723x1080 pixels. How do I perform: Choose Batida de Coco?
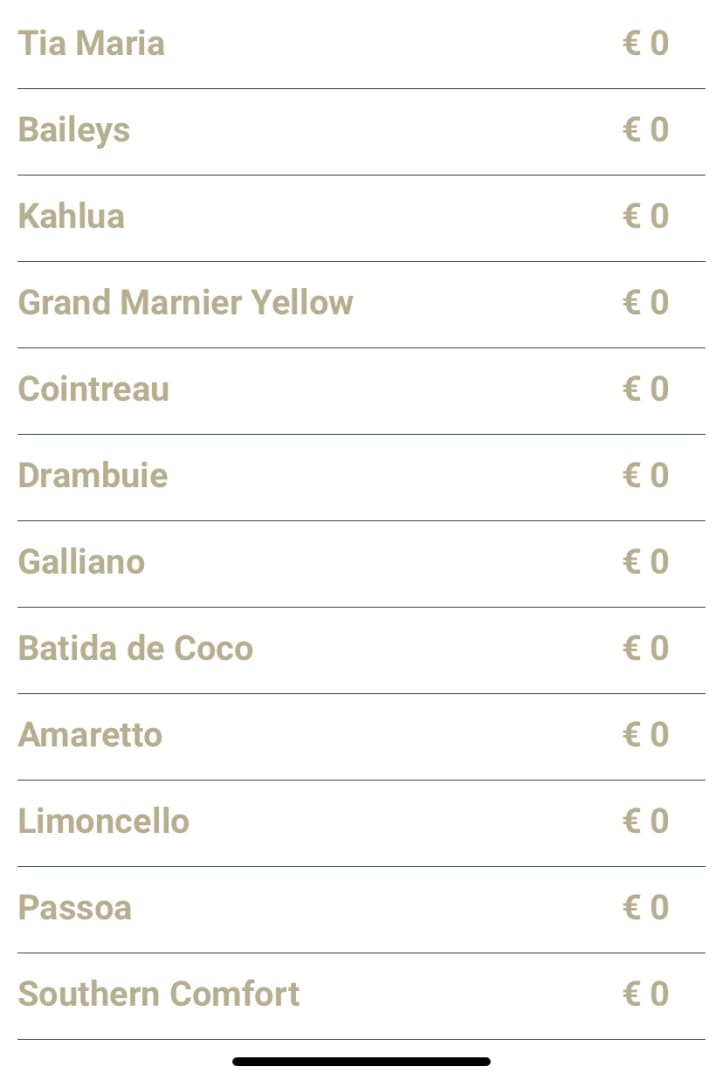click(x=135, y=648)
